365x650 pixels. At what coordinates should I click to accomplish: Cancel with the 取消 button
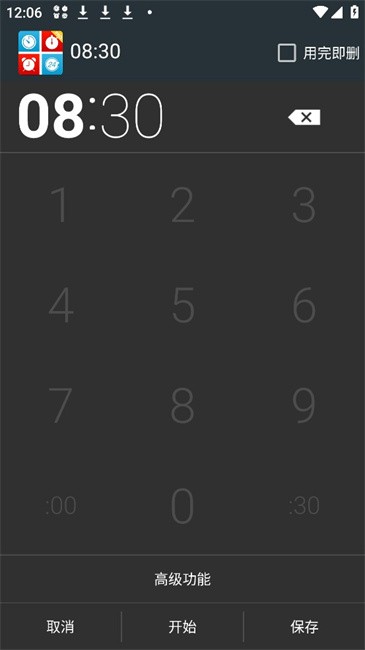pyautogui.click(x=61, y=626)
